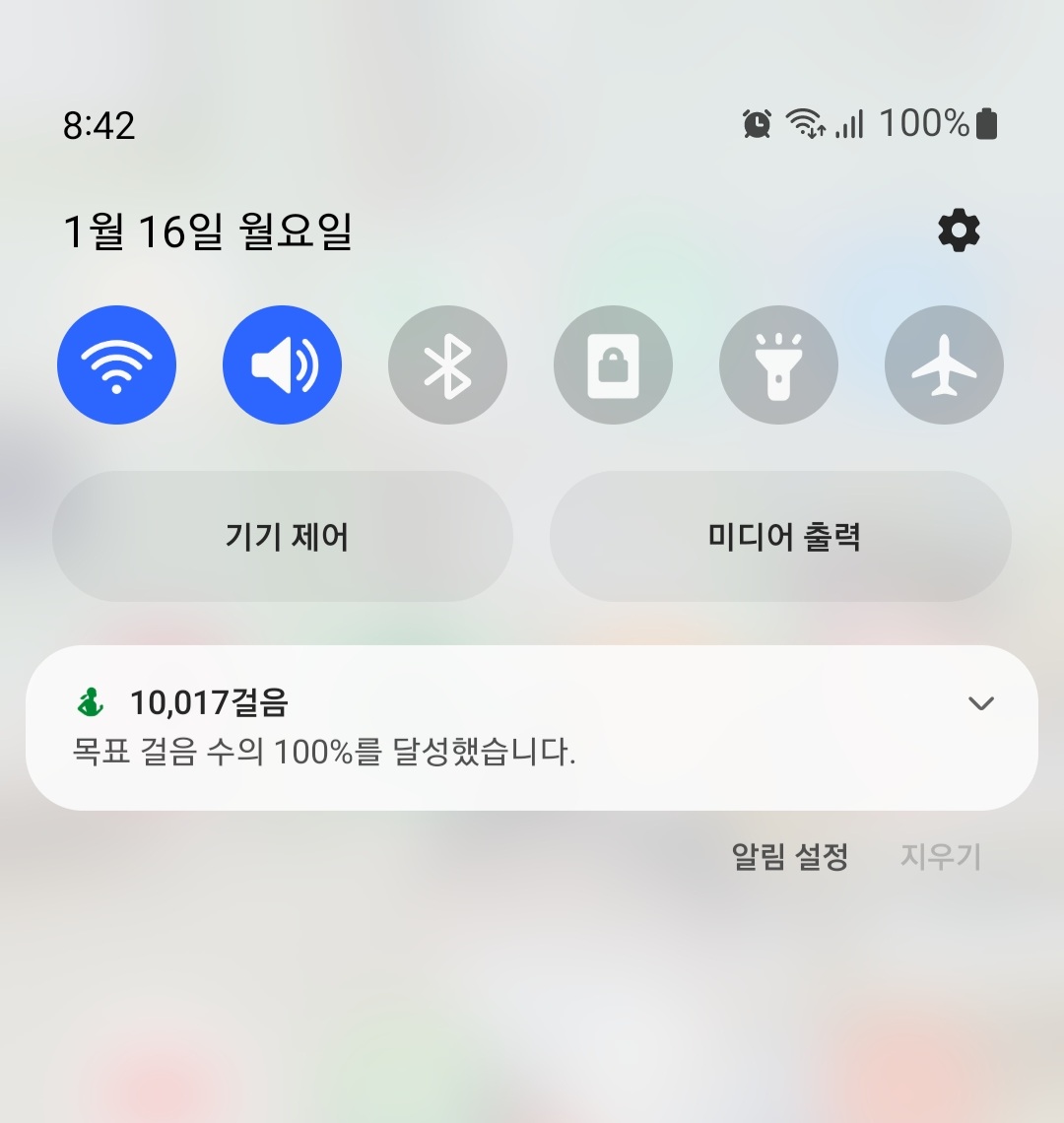Viewport: 1064px width, 1123px height.
Task: Clear notifications with 지우기
Action: coord(940,857)
